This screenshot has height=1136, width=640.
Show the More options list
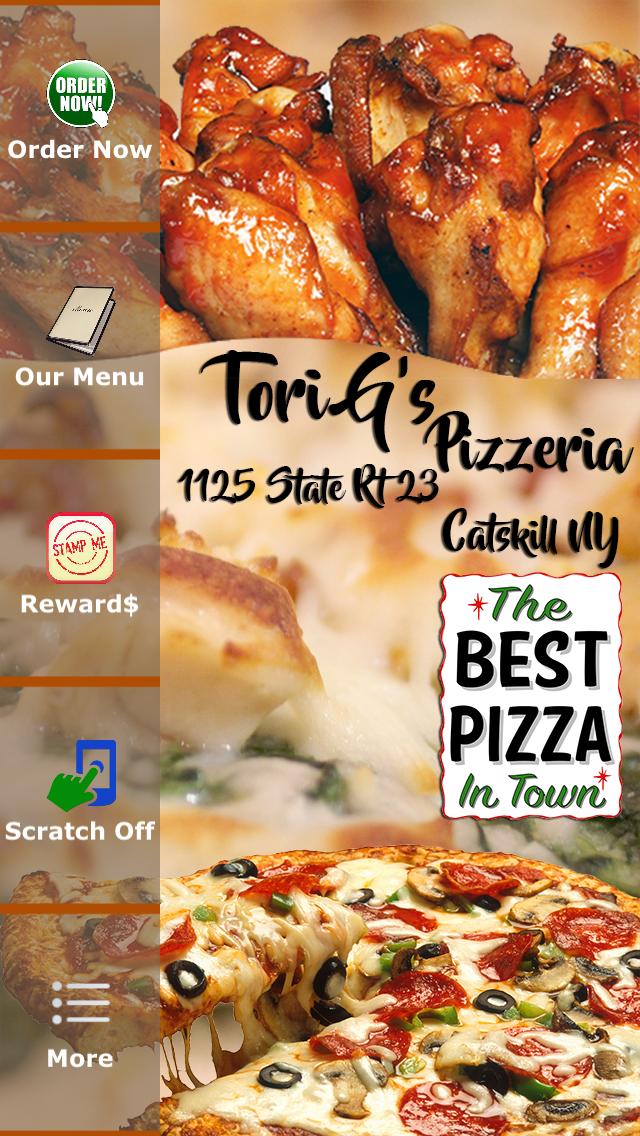[80, 1020]
